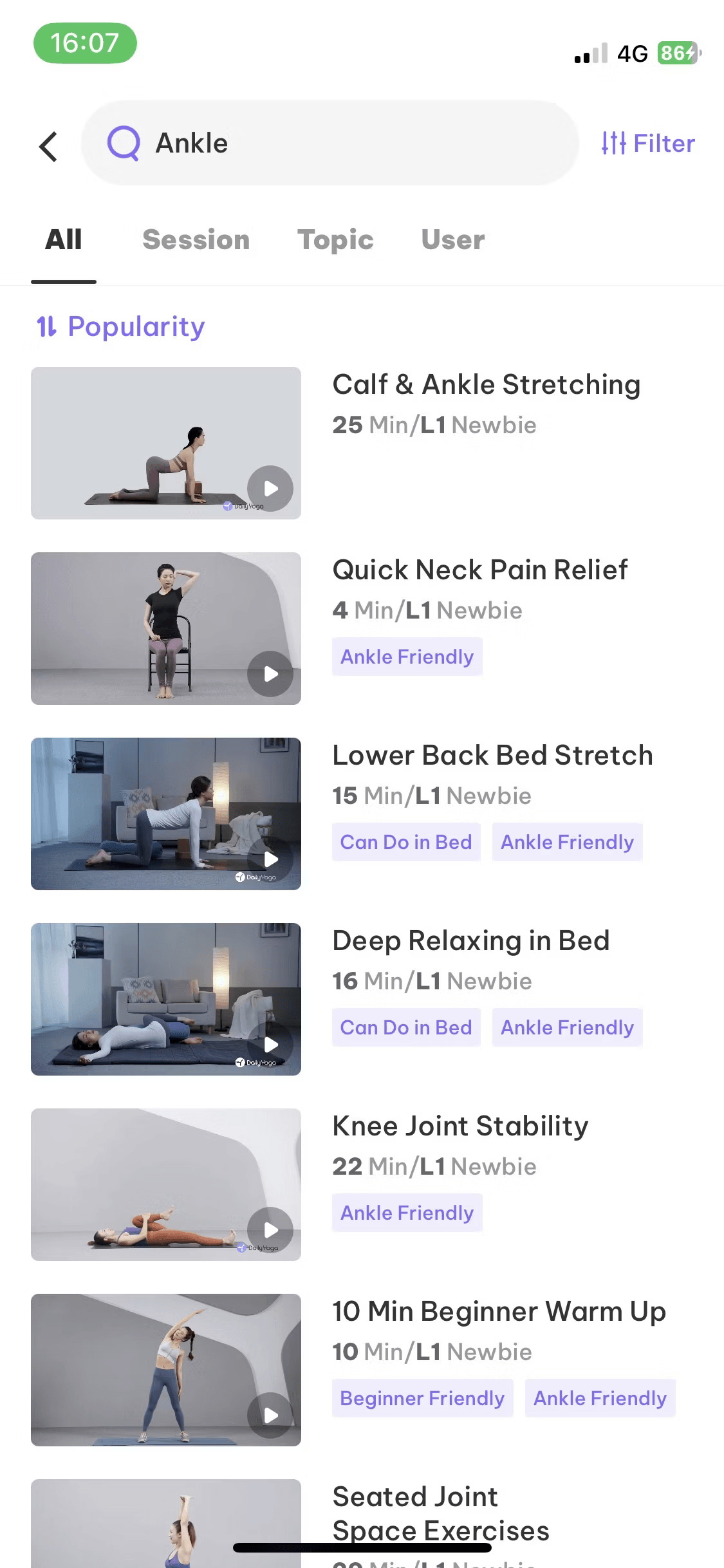Image resolution: width=724 pixels, height=1568 pixels.
Task: Select the All tab
Action: [x=63, y=239]
